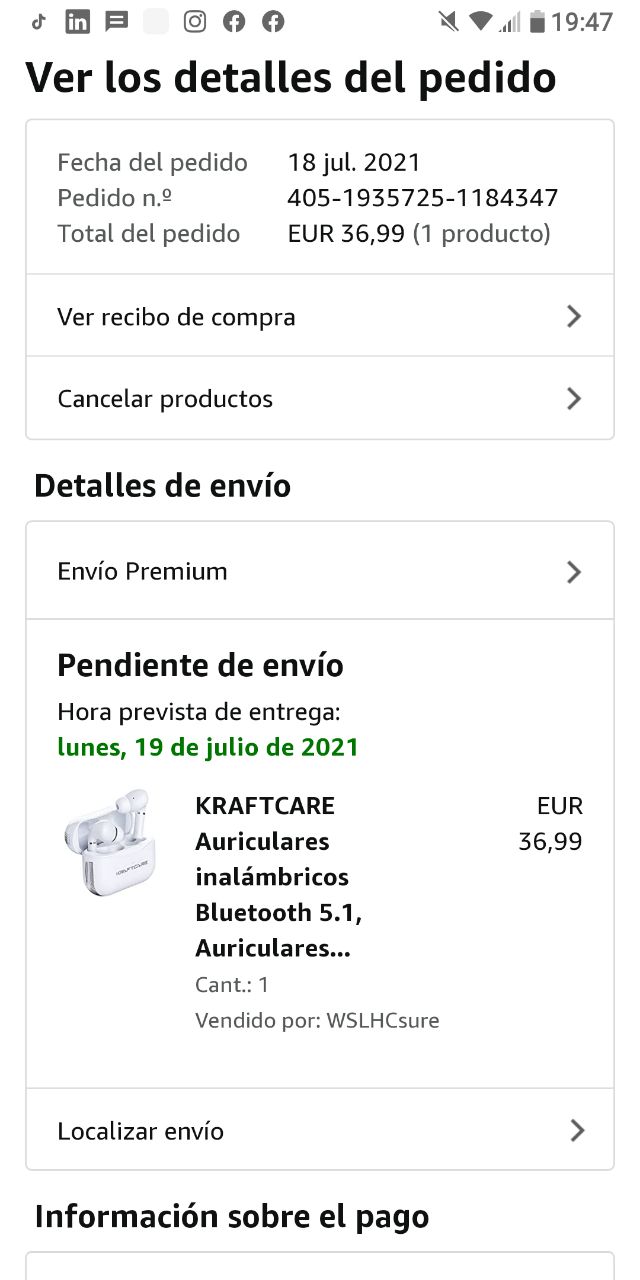Open the KRAFTCARE earbuds product image
640x1280 pixels.
[106, 842]
